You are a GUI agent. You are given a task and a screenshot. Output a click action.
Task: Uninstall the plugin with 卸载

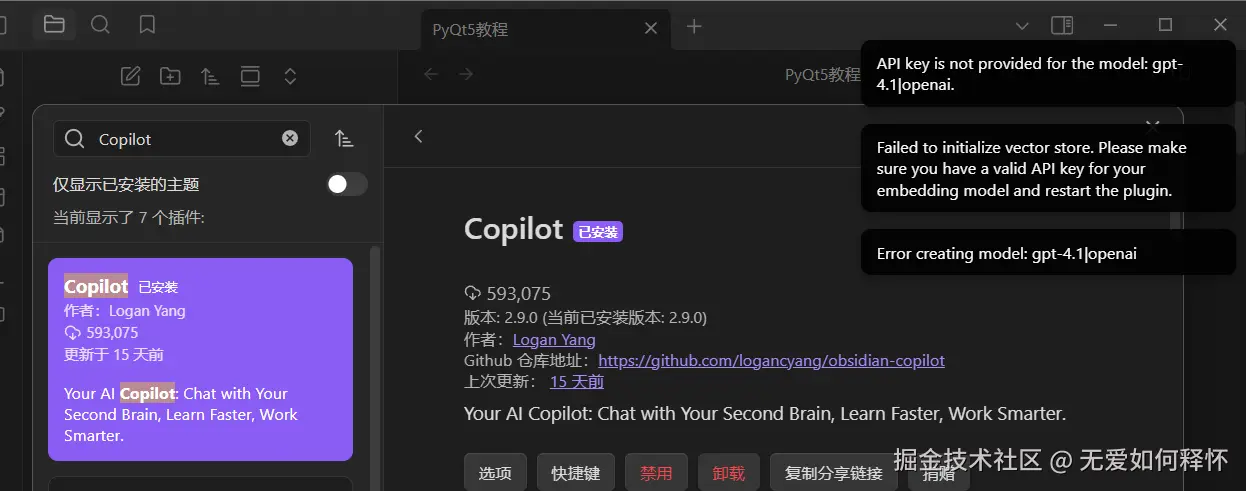point(729,473)
